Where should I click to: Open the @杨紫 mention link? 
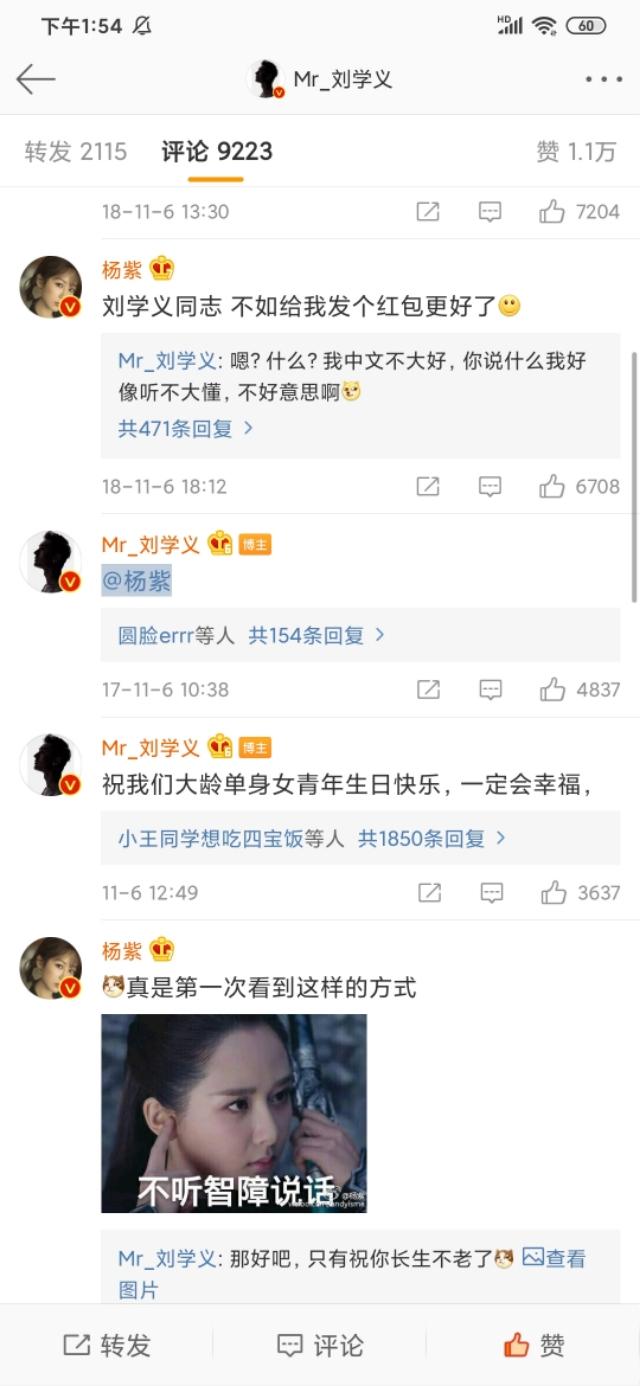tap(137, 580)
